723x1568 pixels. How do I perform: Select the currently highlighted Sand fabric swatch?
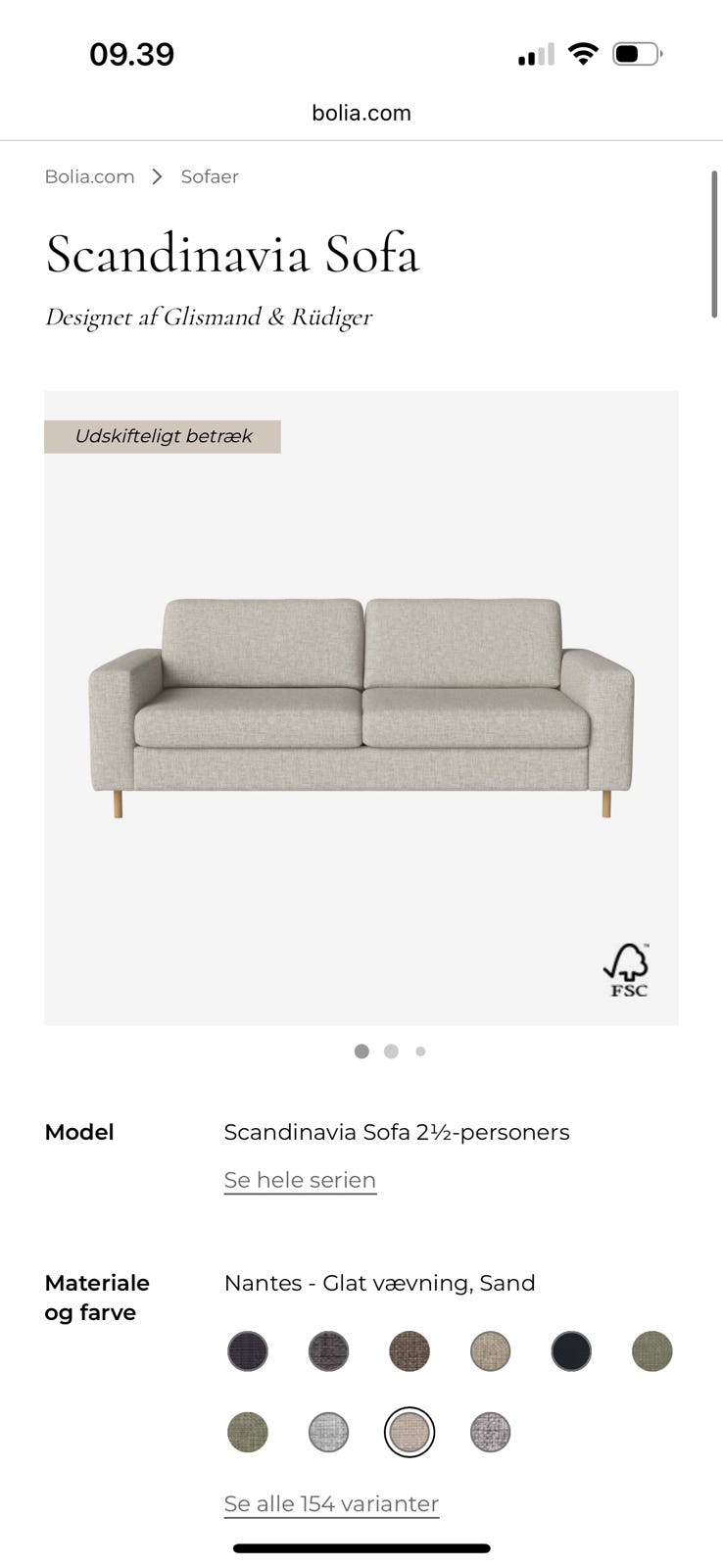click(x=410, y=1433)
